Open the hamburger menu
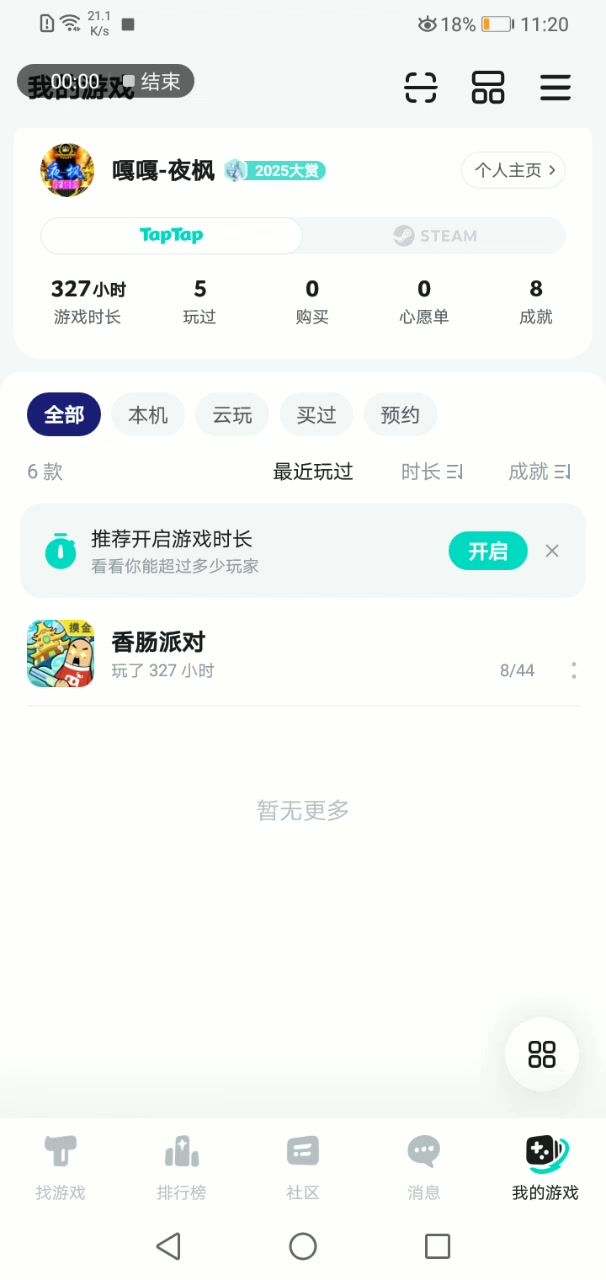The image size is (606, 1280). coord(555,87)
